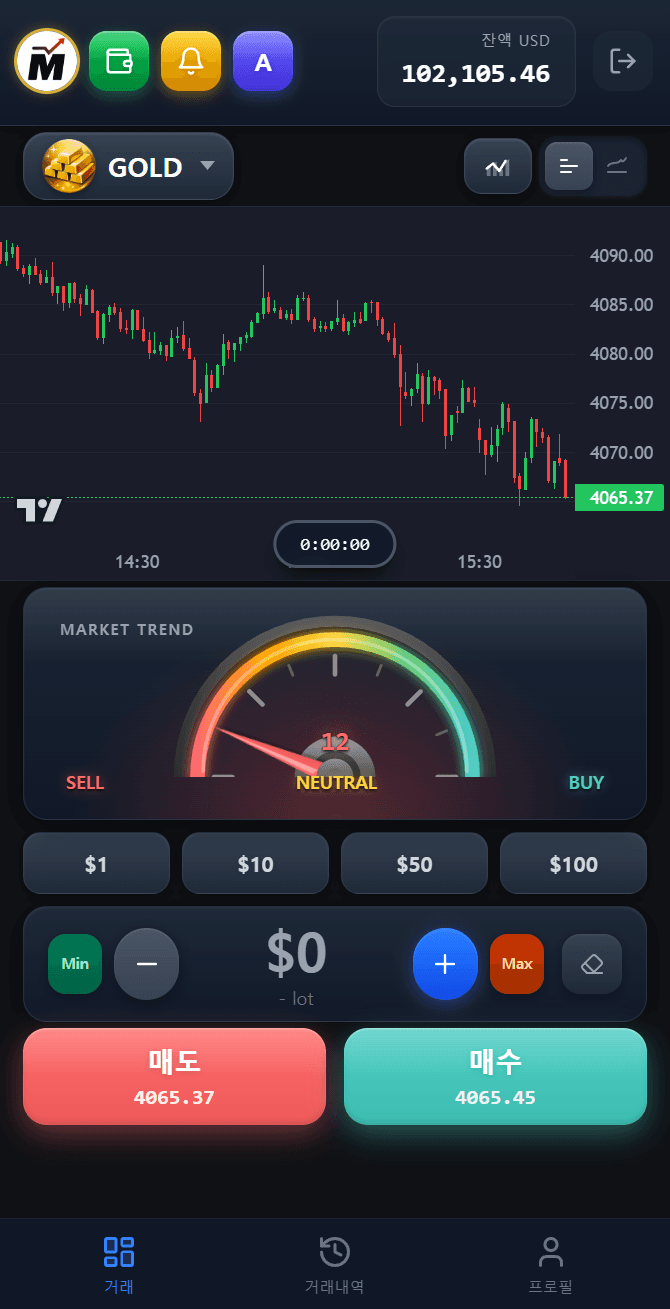Open the chart indicators button
The height and width of the screenshot is (1309, 670).
[x=498, y=166]
